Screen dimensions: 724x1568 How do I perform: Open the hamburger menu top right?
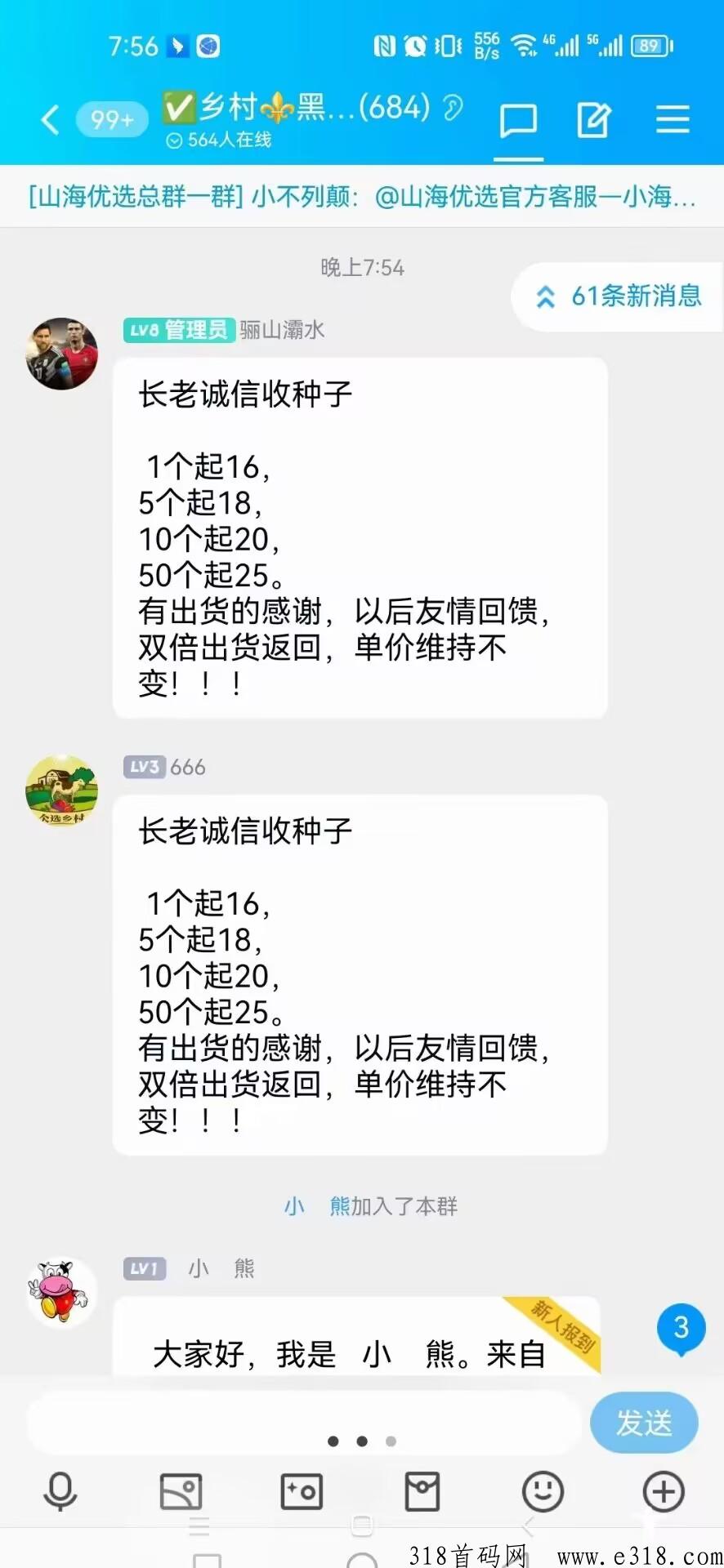[x=673, y=119]
